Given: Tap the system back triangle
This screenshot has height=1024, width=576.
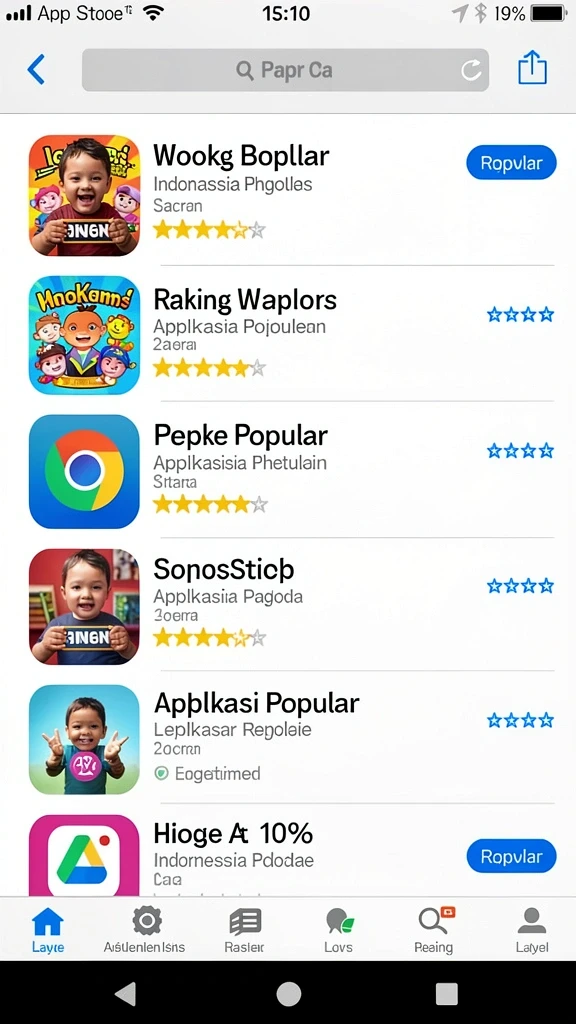Looking at the screenshot, I should (126, 993).
